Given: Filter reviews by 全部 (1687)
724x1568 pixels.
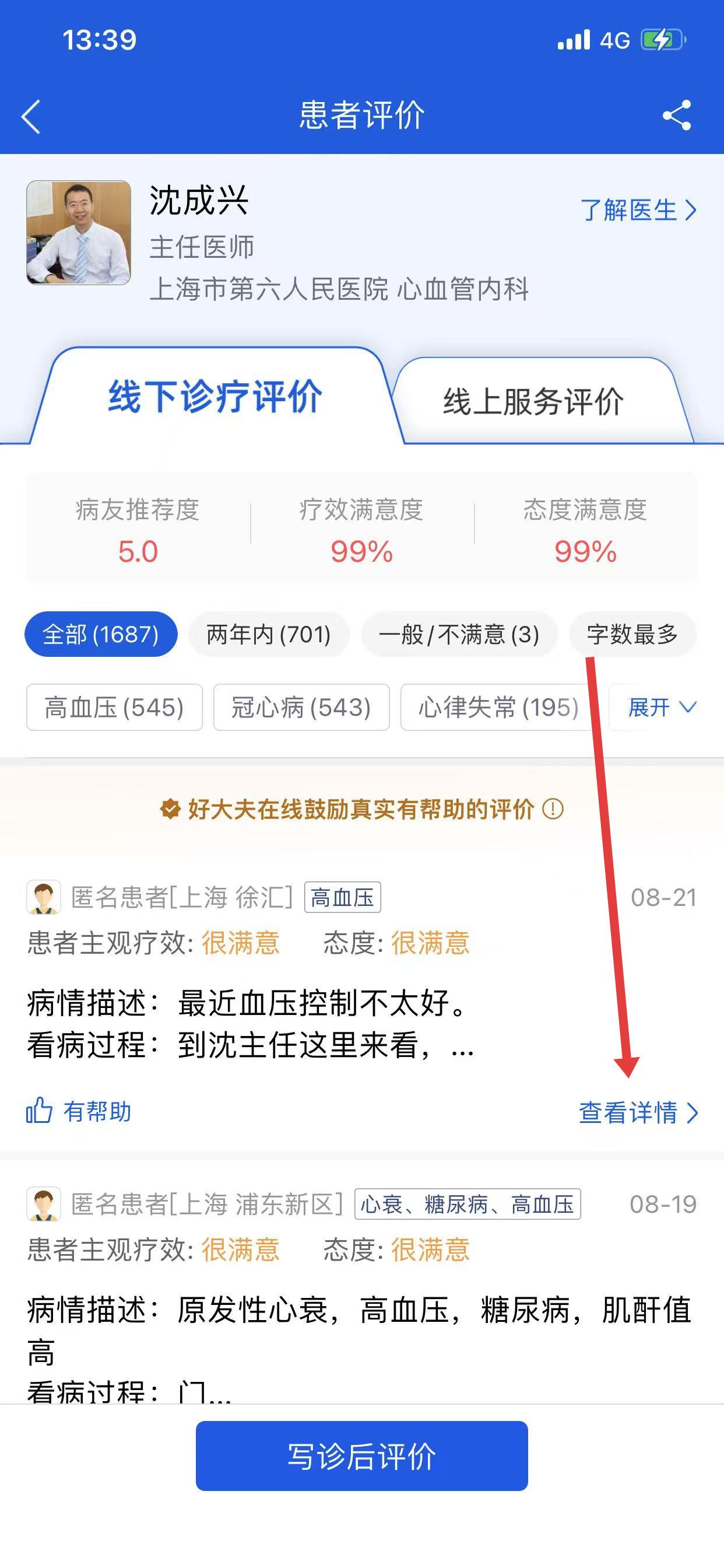Looking at the screenshot, I should pyautogui.click(x=101, y=634).
